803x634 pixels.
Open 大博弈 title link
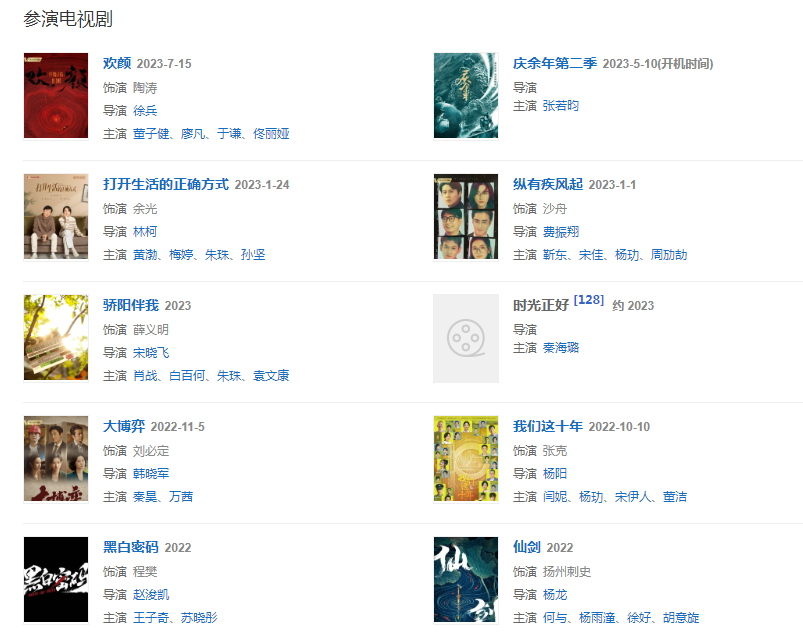[x=124, y=426]
